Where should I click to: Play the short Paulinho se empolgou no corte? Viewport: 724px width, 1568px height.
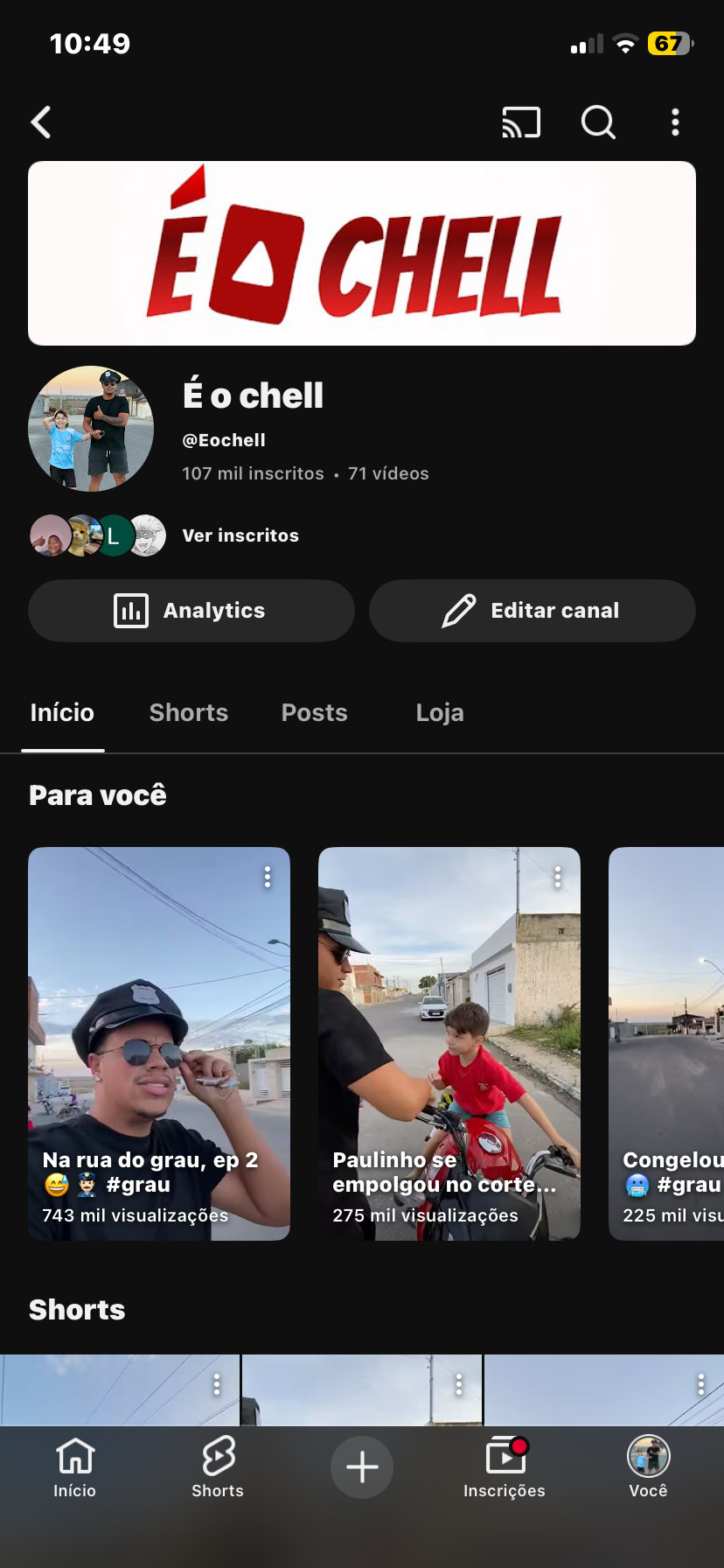449,1041
